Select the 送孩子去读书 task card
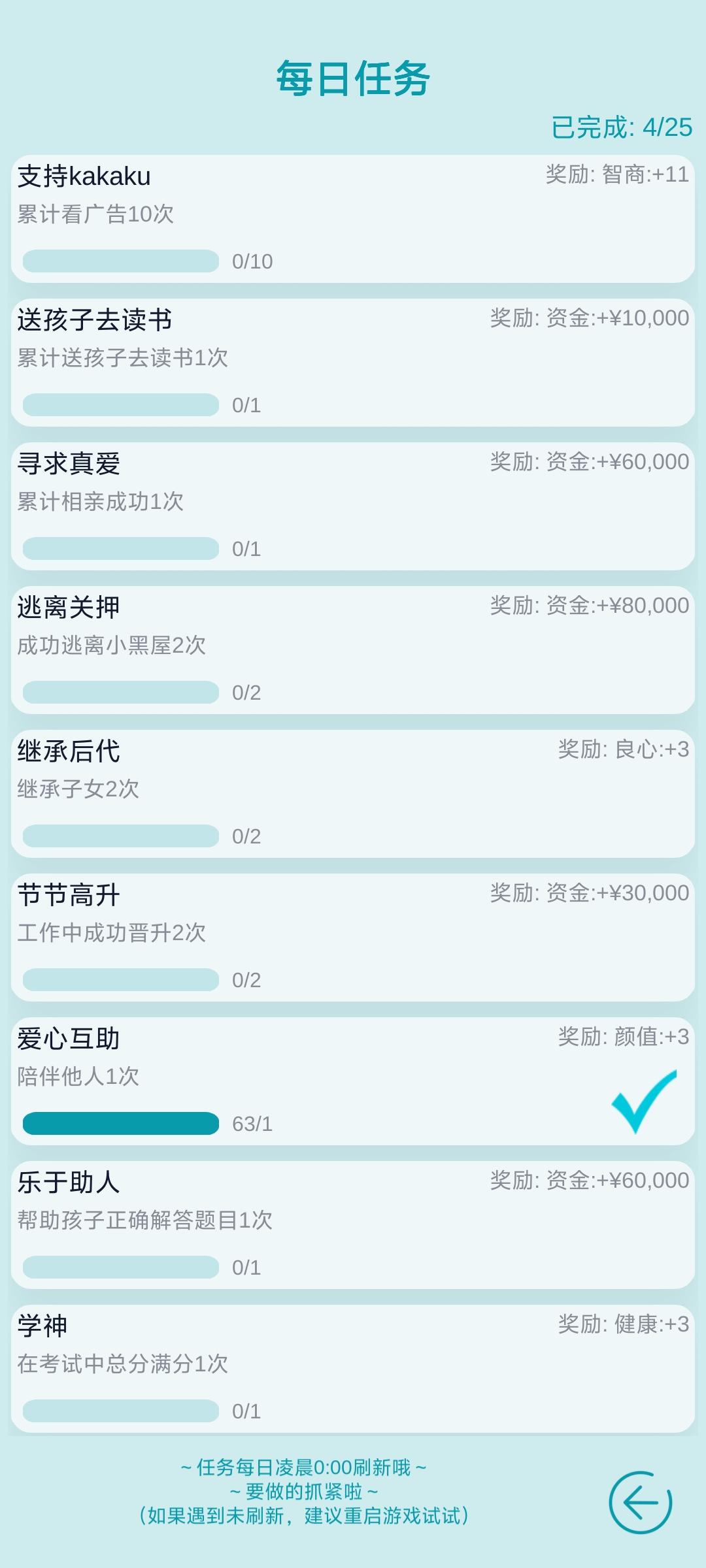The height and width of the screenshot is (1568, 706). pos(353,363)
